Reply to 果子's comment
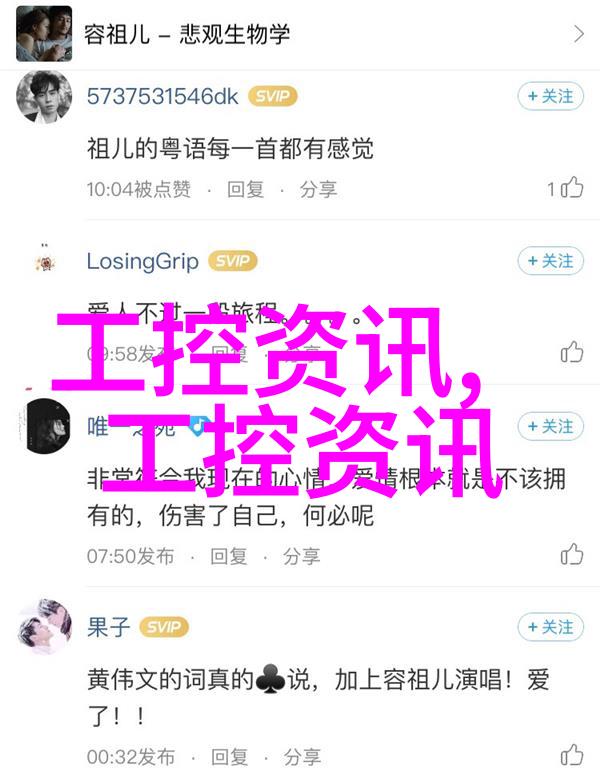The width and height of the screenshot is (600, 778). click(228, 757)
